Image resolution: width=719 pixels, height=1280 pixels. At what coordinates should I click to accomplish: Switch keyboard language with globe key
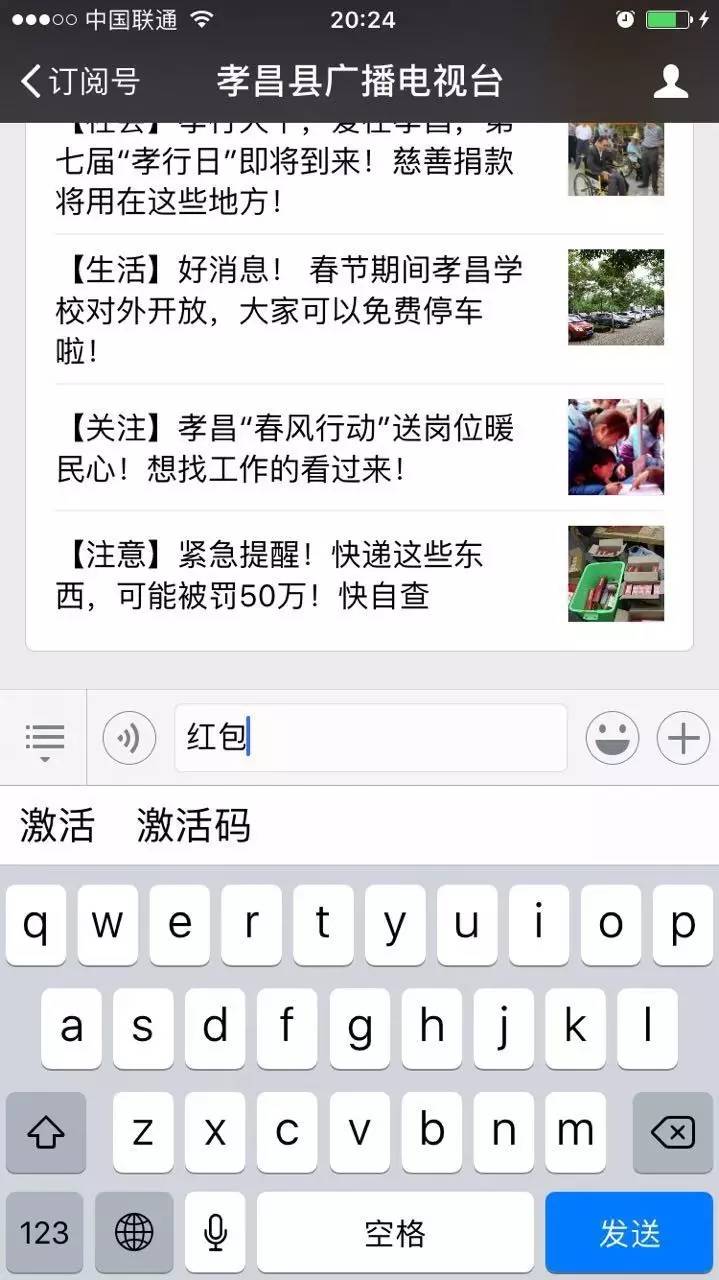134,1233
